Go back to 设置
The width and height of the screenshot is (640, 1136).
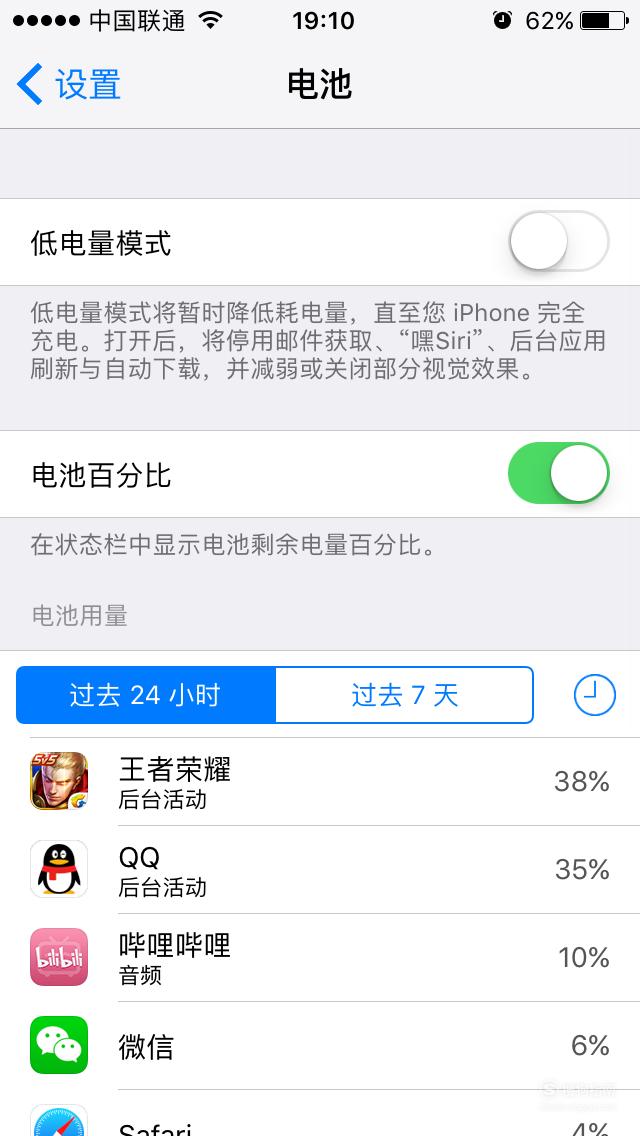coord(69,84)
